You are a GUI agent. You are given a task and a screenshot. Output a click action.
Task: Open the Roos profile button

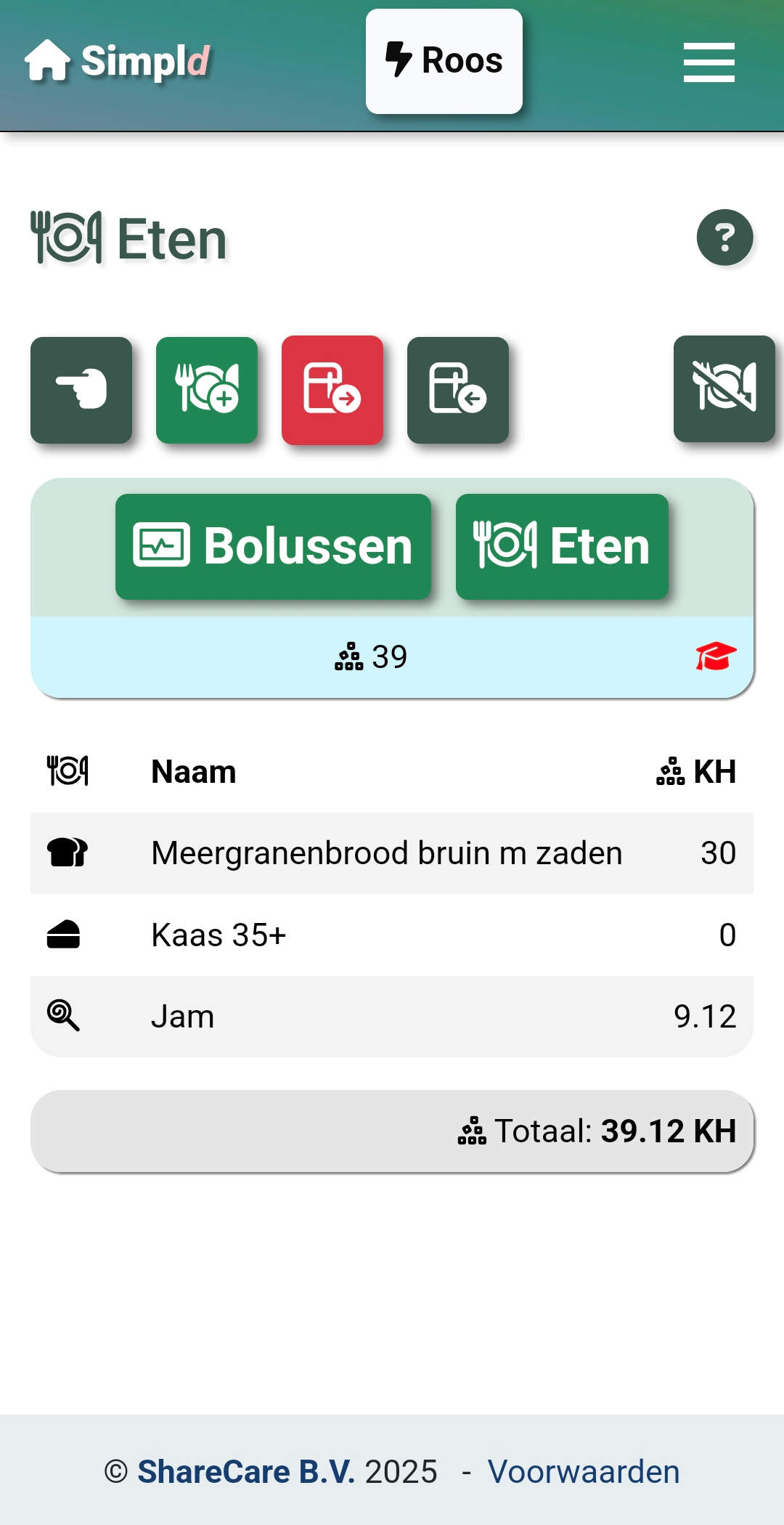(444, 61)
